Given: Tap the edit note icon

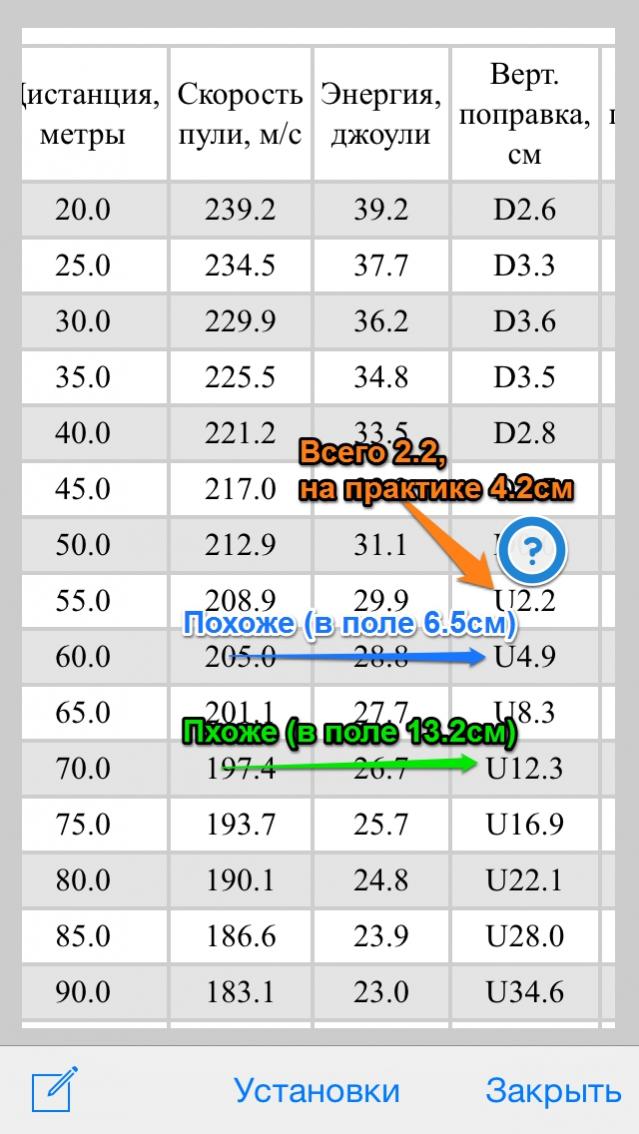Looking at the screenshot, I should tap(54, 1090).
